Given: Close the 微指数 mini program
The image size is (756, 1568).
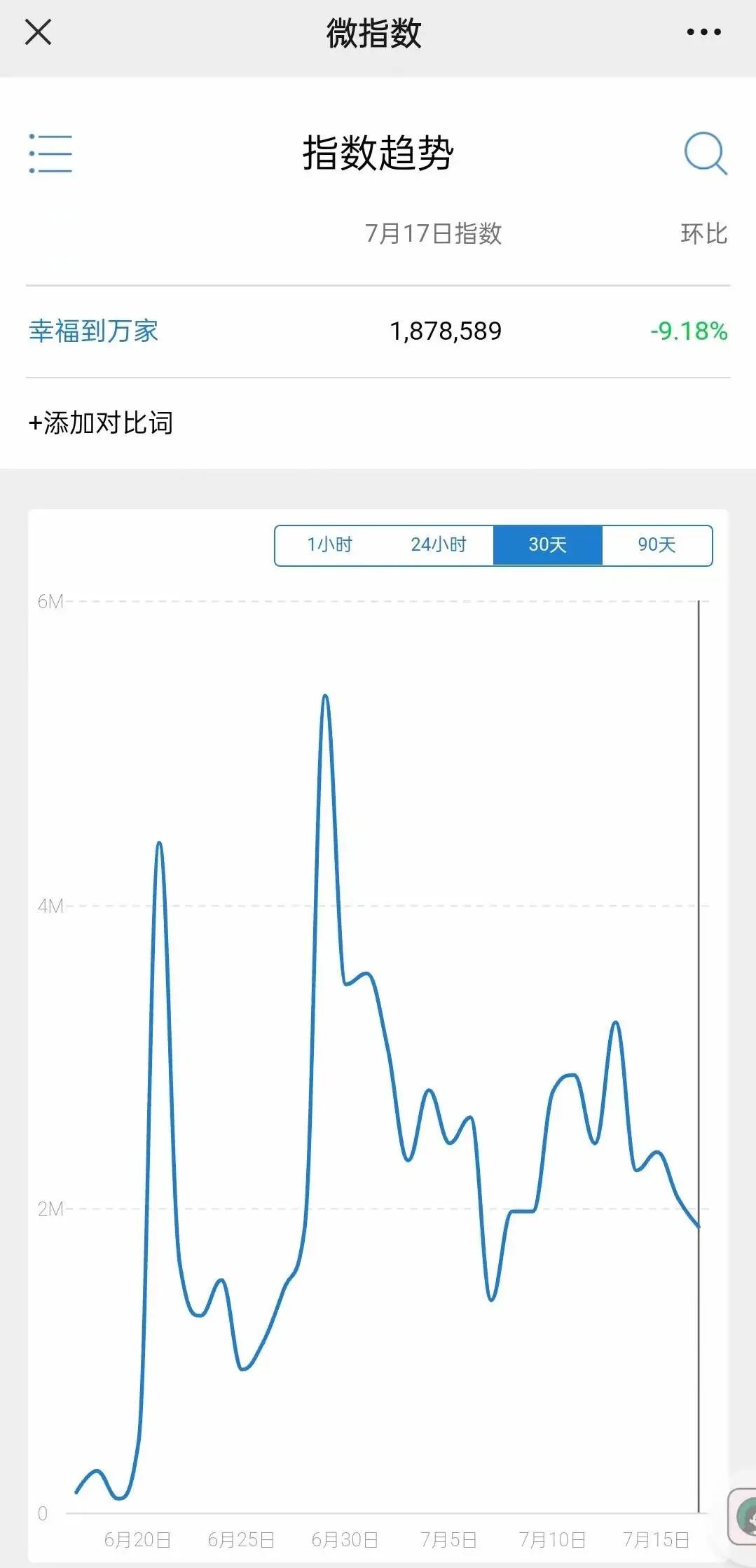Looking at the screenshot, I should click(38, 32).
